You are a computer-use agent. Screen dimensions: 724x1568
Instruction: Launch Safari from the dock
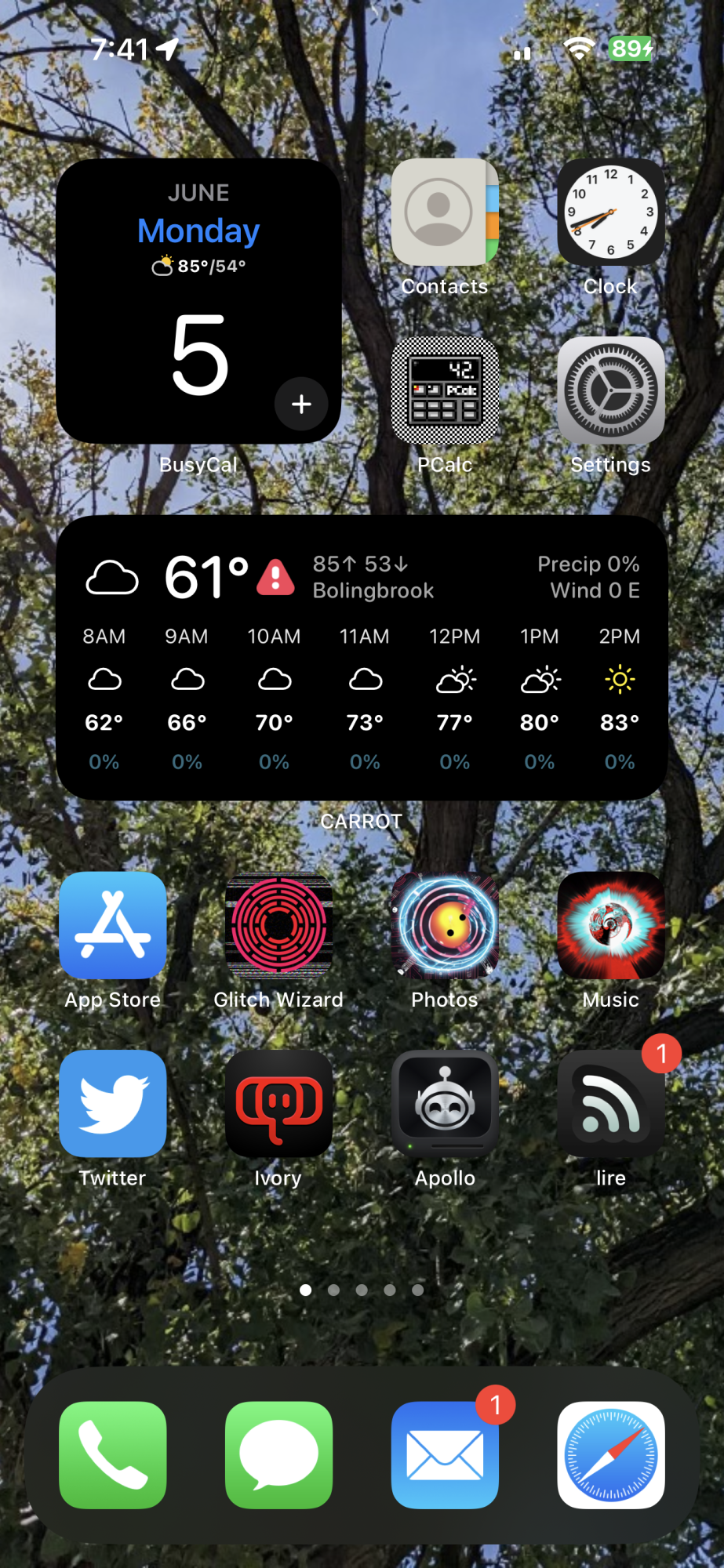(x=610, y=1454)
